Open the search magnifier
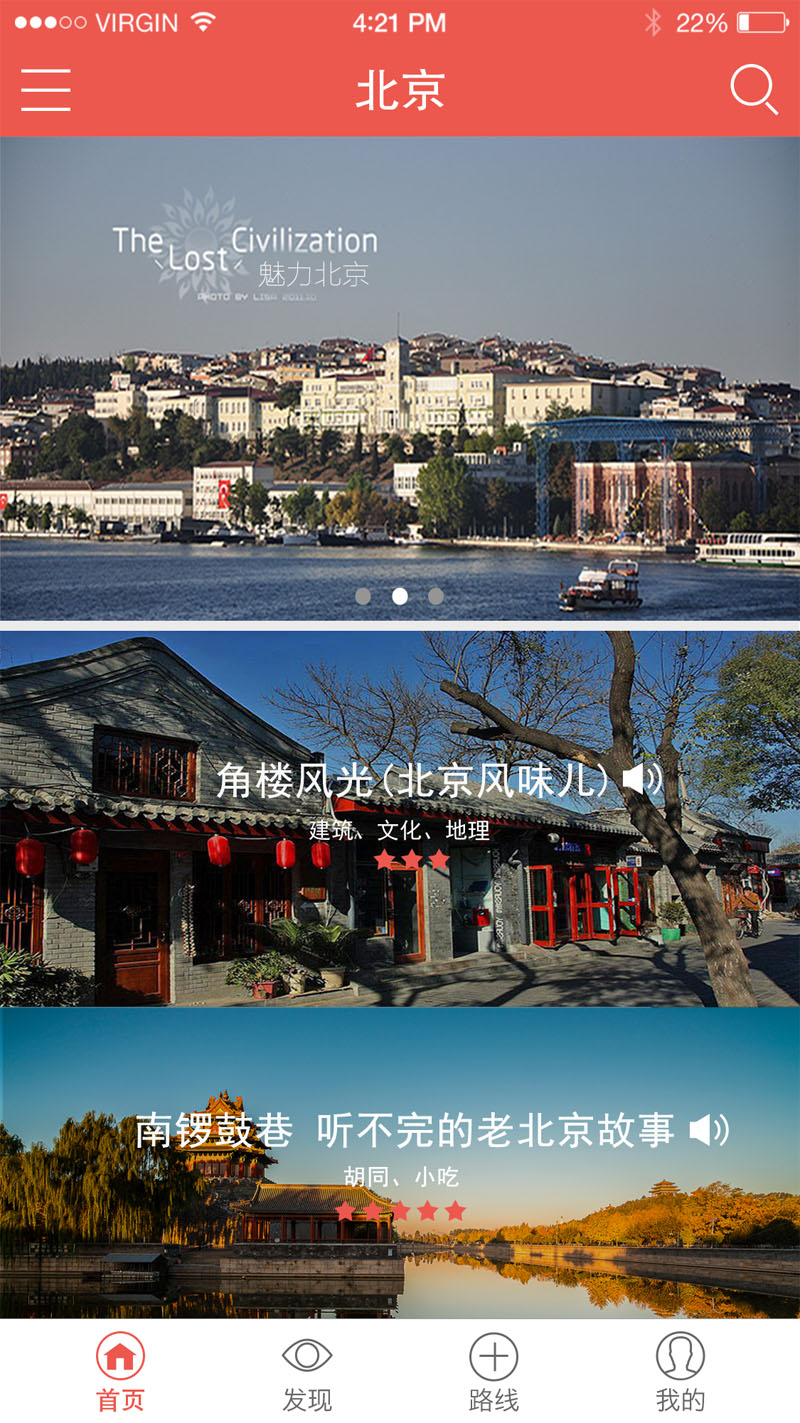The image size is (800, 1423). pos(753,90)
